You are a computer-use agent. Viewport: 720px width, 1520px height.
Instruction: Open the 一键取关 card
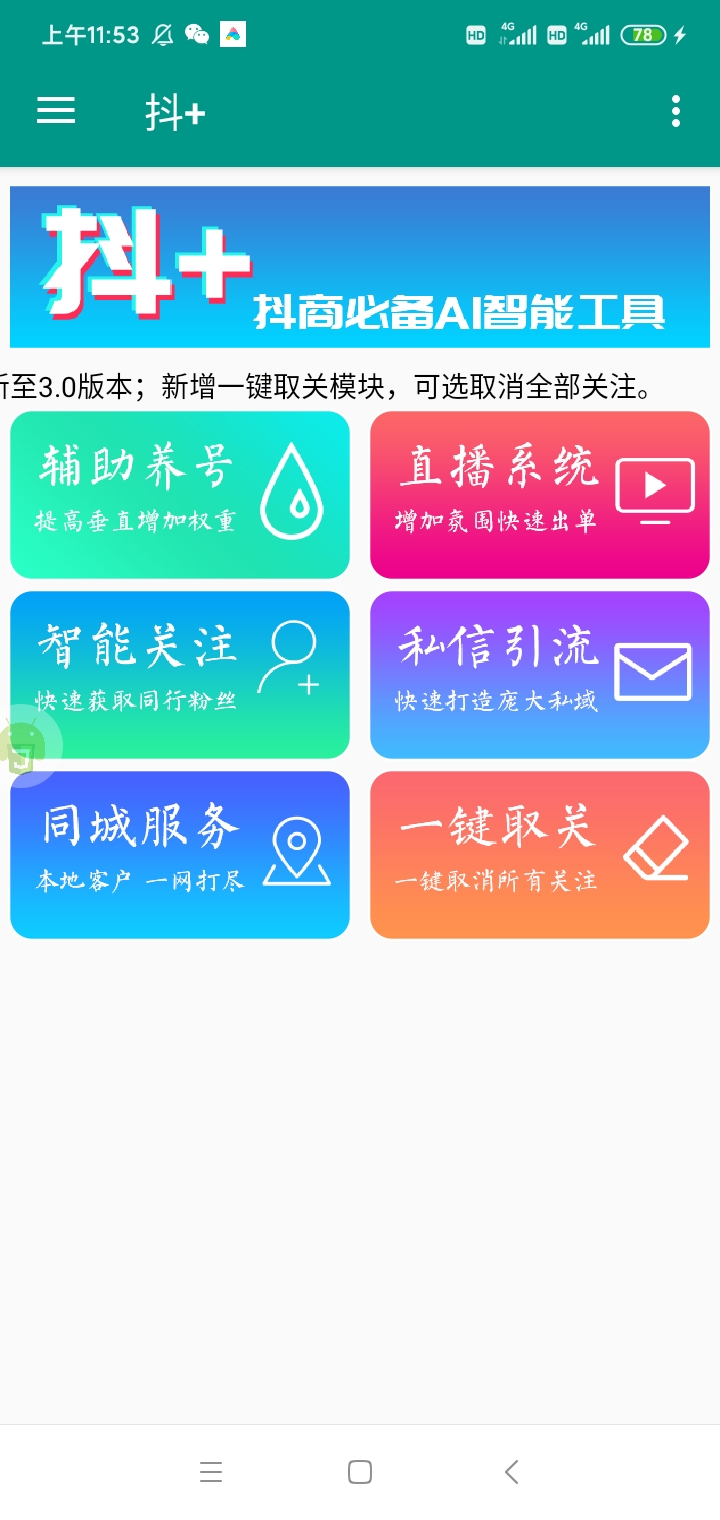540,855
